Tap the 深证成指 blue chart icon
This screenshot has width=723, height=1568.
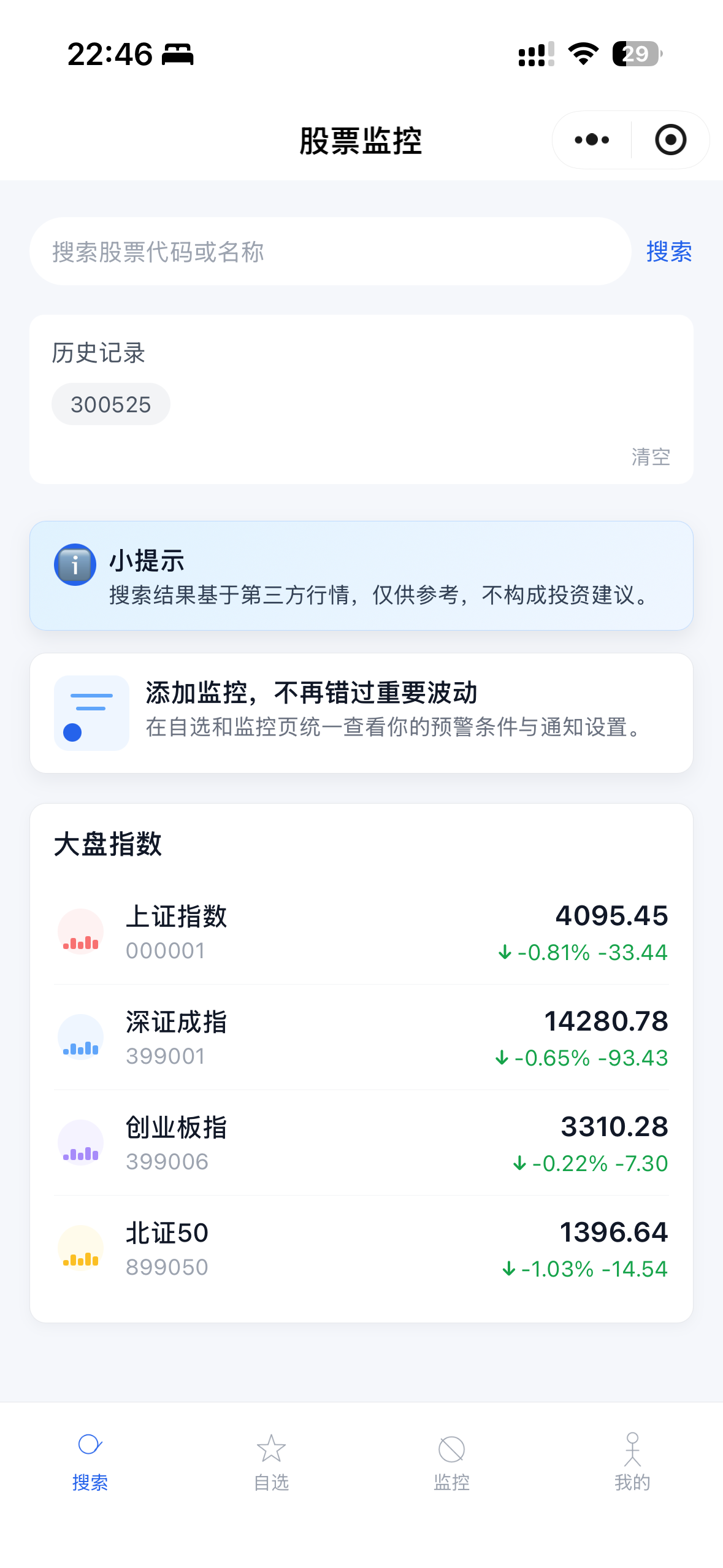(x=80, y=1037)
